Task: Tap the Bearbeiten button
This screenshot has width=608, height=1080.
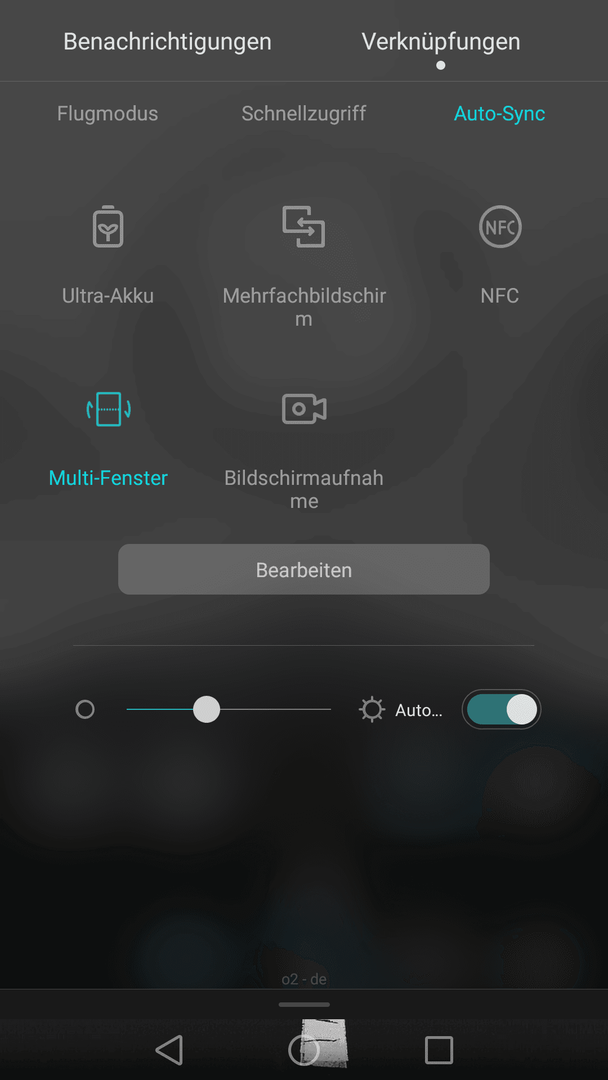Action: pos(304,570)
